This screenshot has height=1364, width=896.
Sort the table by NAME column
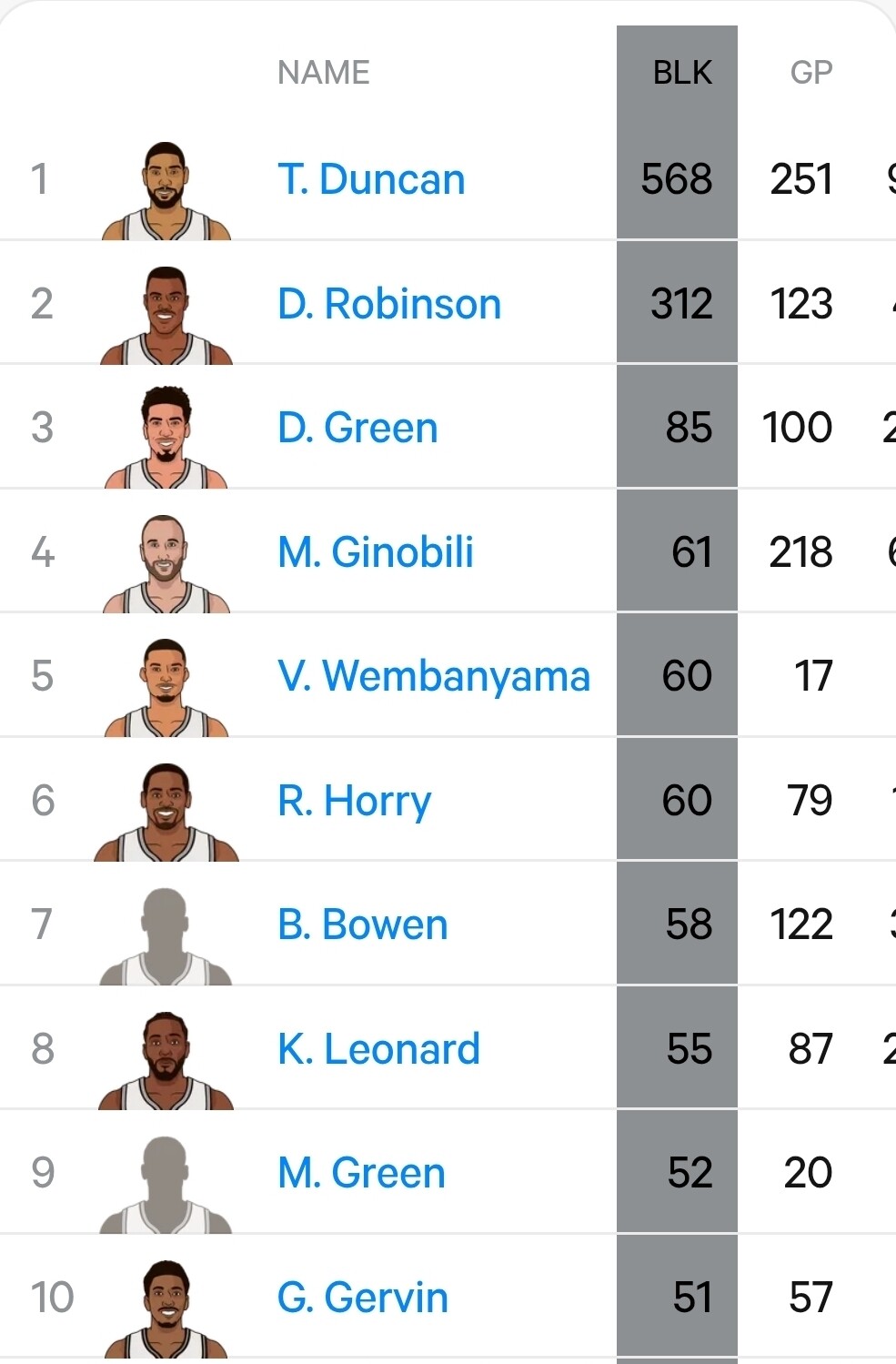[323, 73]
